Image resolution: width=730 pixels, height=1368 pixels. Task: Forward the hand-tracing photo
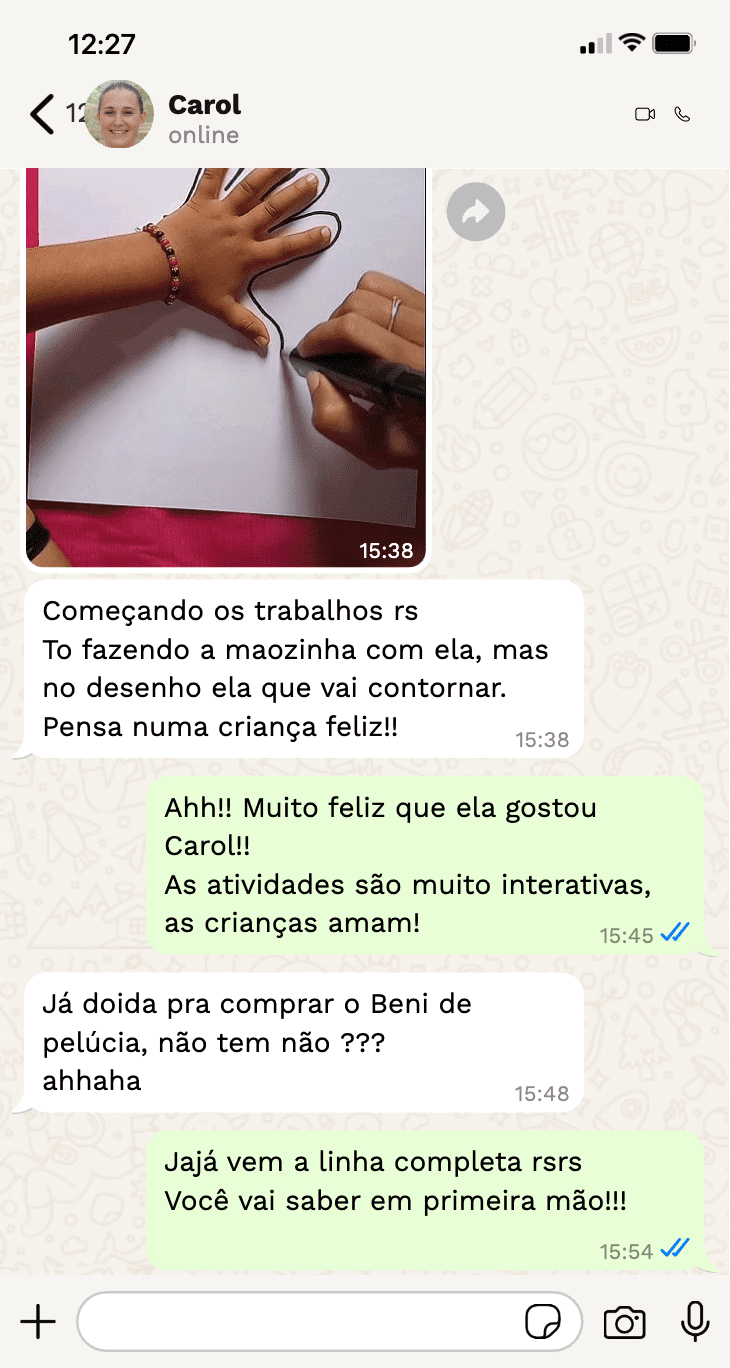(476, 212)
